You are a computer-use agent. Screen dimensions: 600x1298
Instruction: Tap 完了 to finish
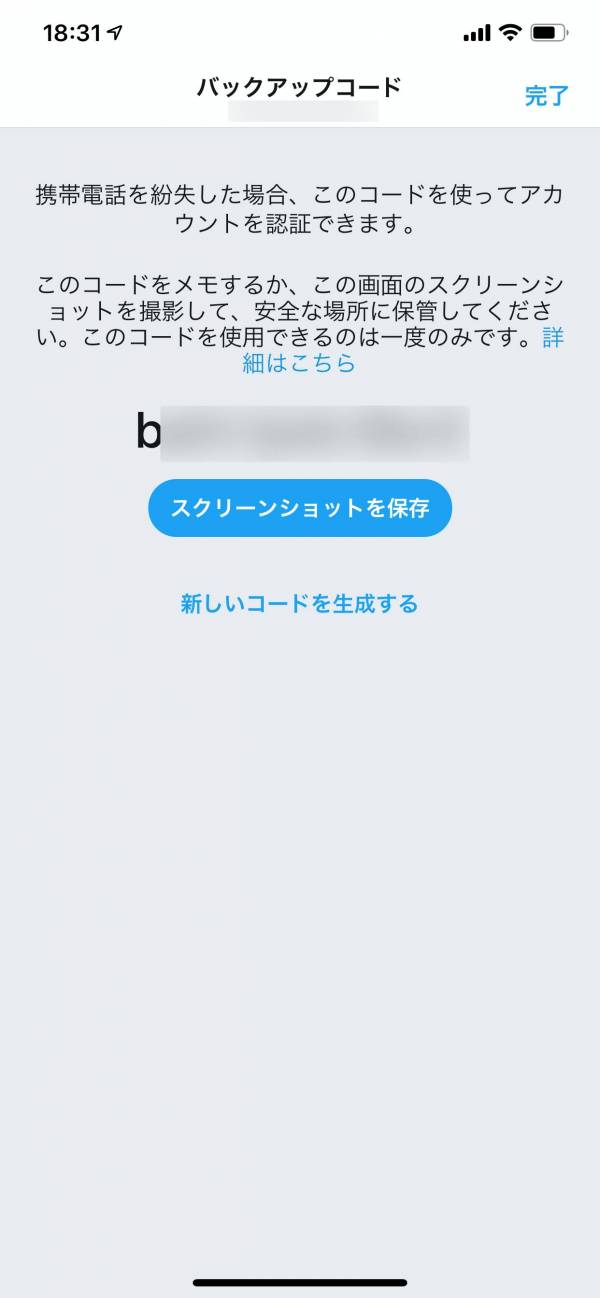point(547,96)
